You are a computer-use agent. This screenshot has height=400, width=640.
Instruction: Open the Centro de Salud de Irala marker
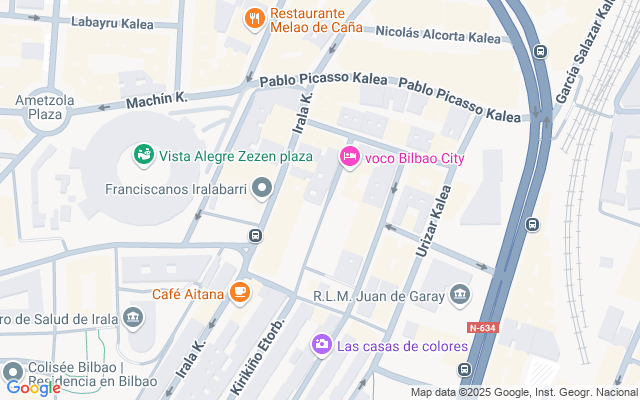132,319
